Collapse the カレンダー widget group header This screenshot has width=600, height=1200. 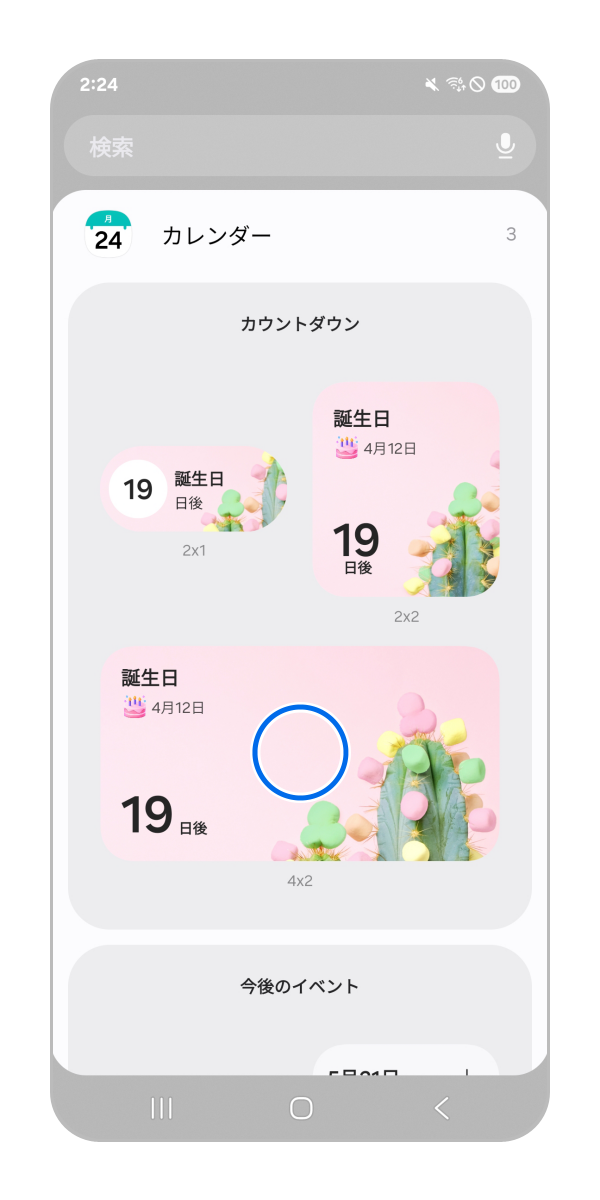(300, 236)
